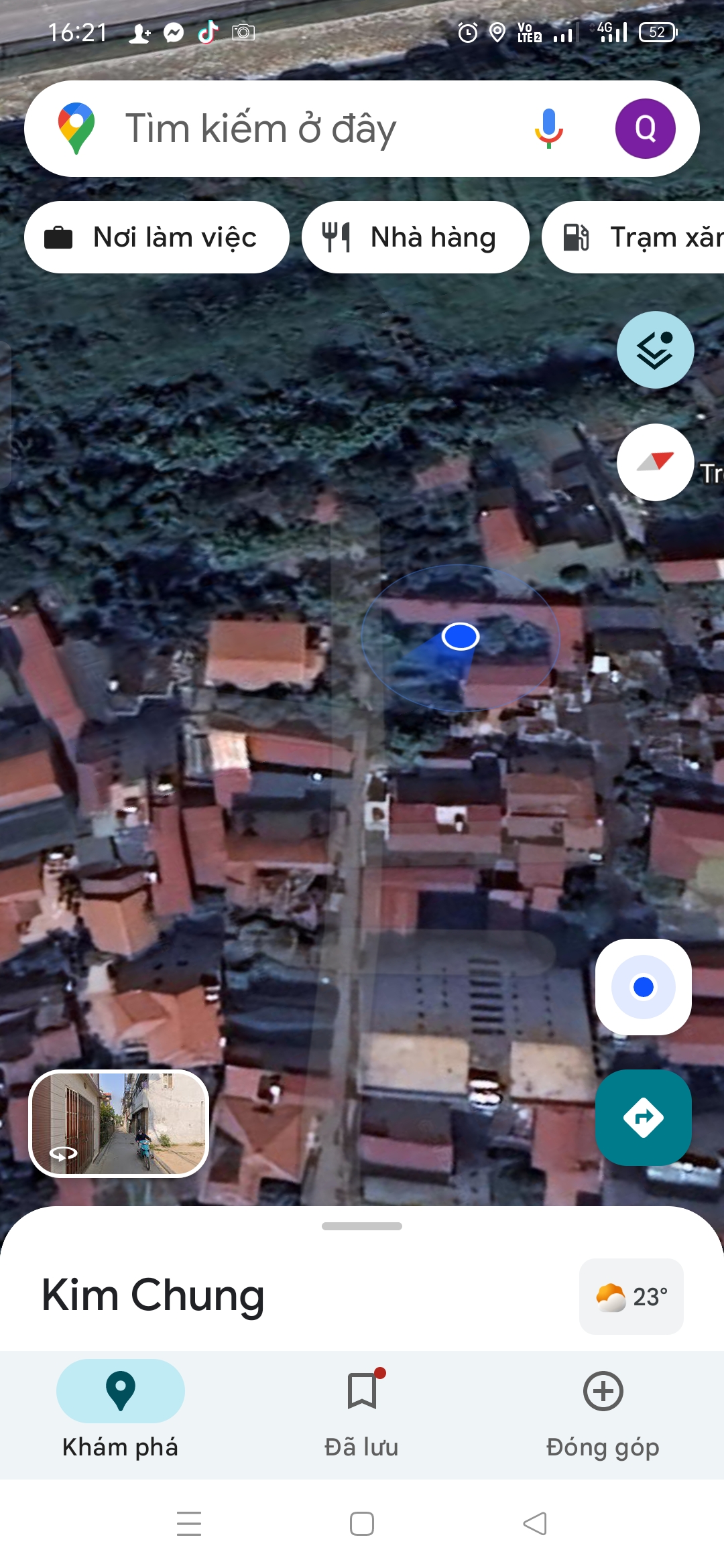
Task: Go back using the system back button
Action: (535, 1524)
